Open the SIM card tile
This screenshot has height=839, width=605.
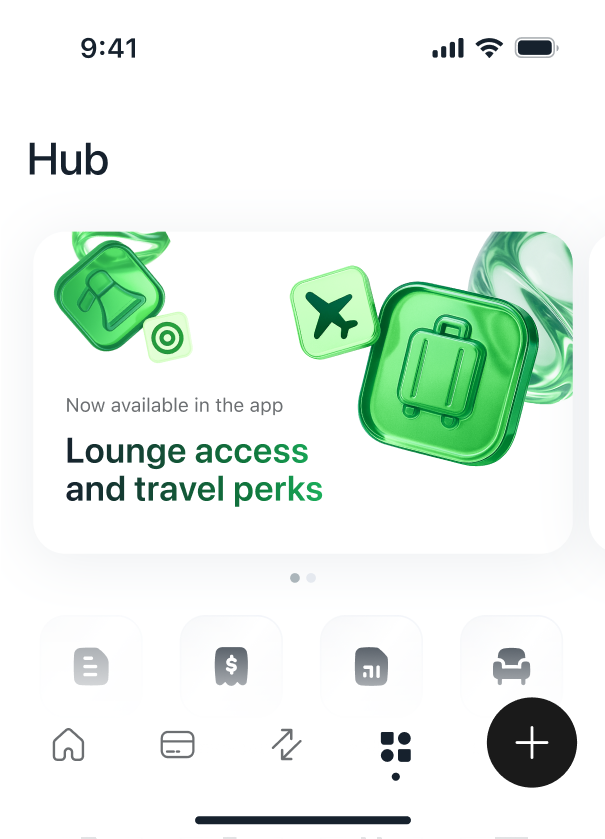point(371,666)
